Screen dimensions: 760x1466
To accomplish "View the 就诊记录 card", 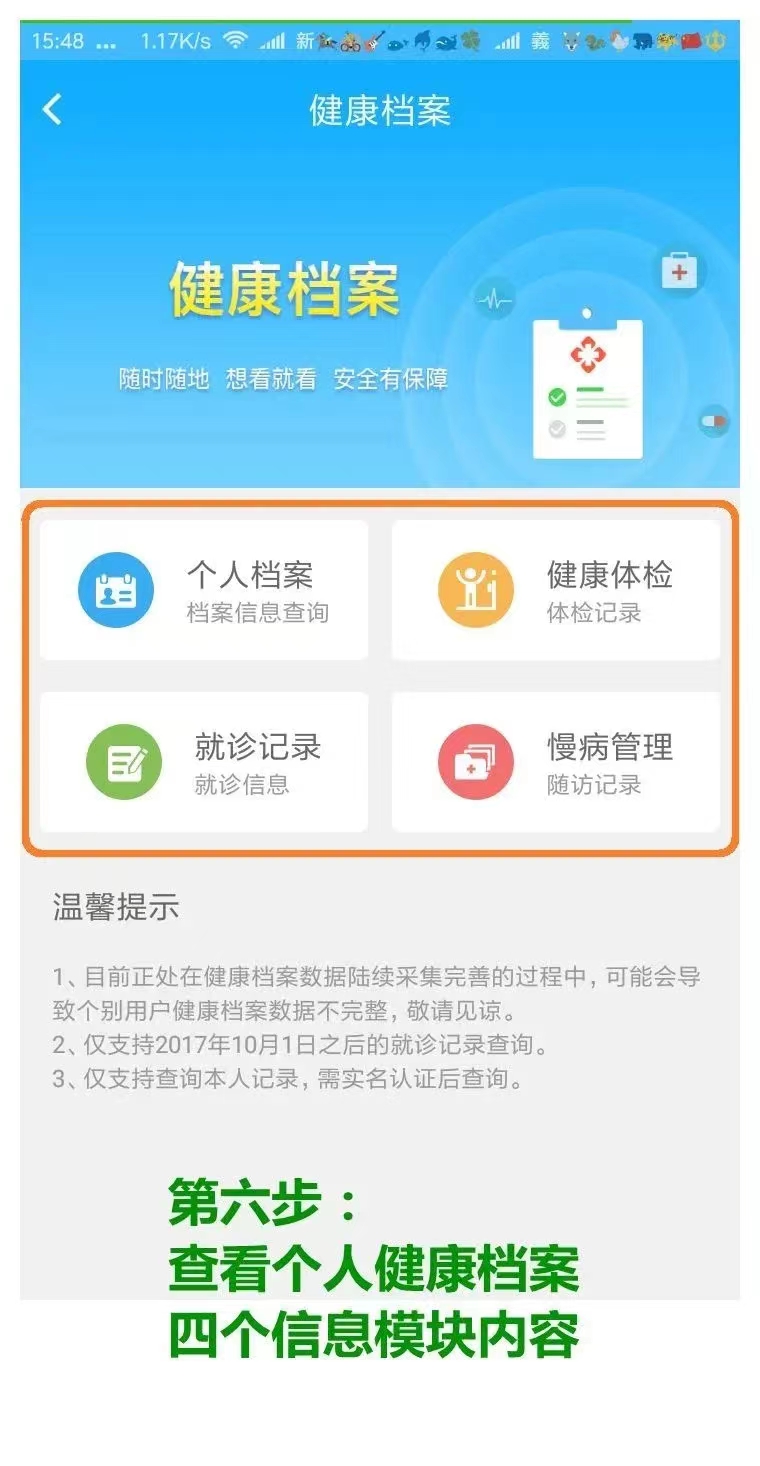I will coord(204,762).
